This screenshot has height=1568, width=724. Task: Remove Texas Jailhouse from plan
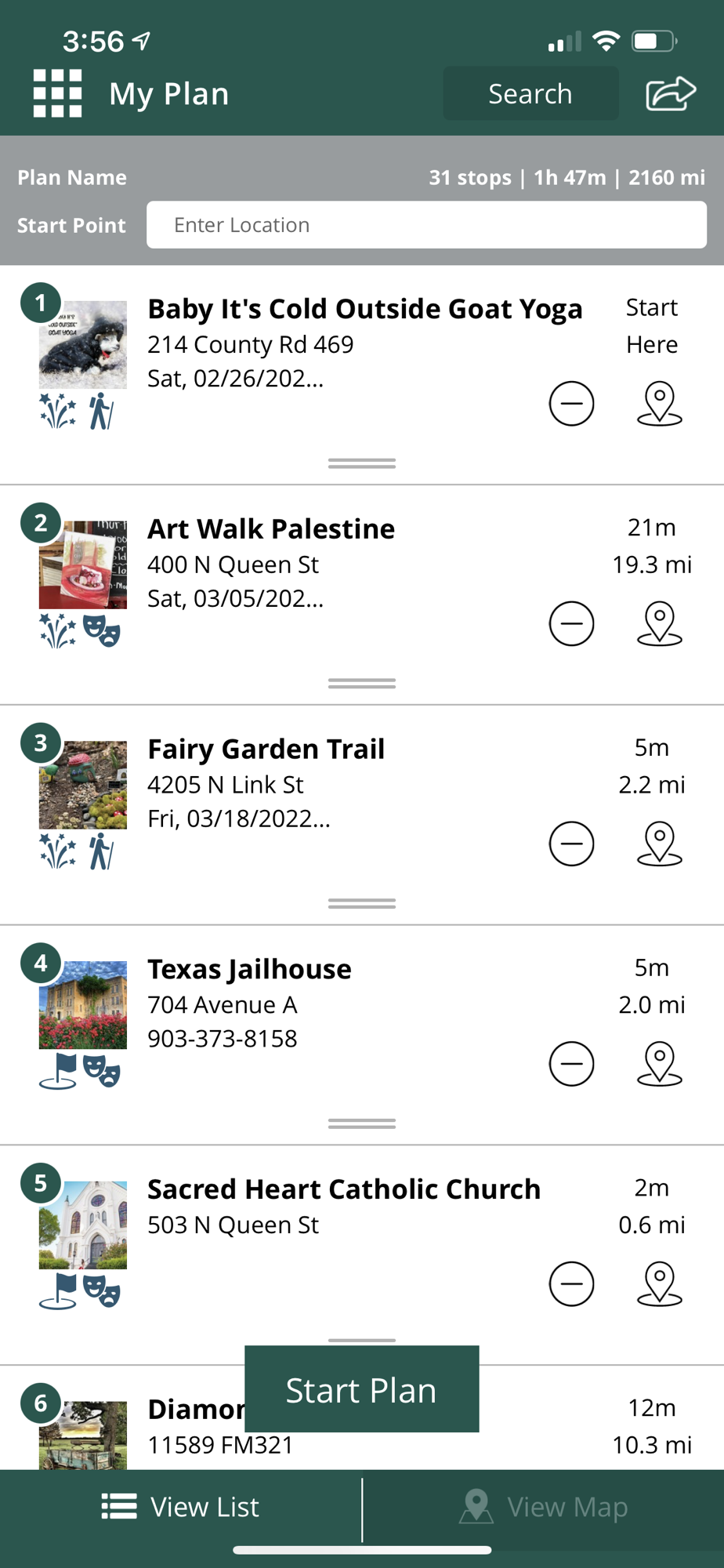(x=571, y=1064)
